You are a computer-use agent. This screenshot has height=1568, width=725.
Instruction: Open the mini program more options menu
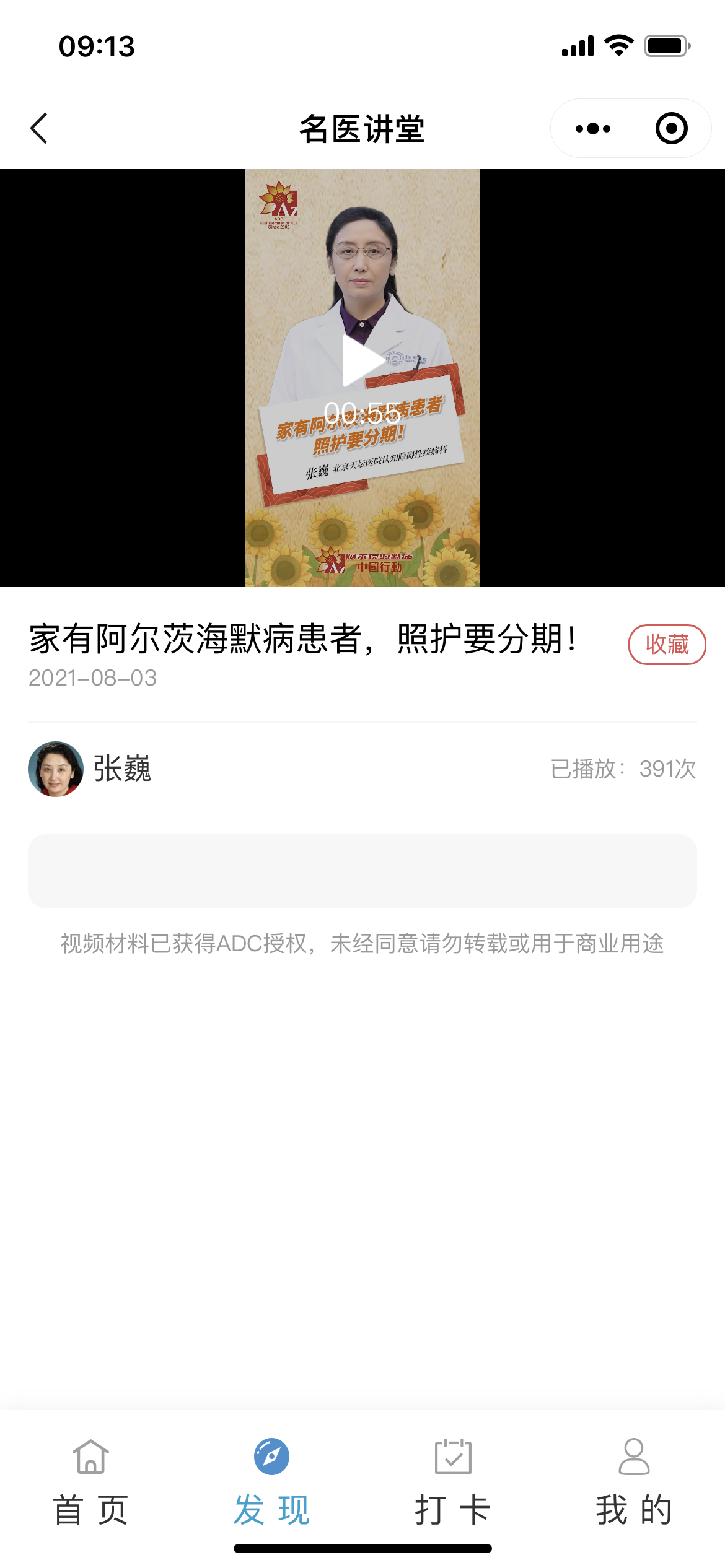(x=592, y=129)
